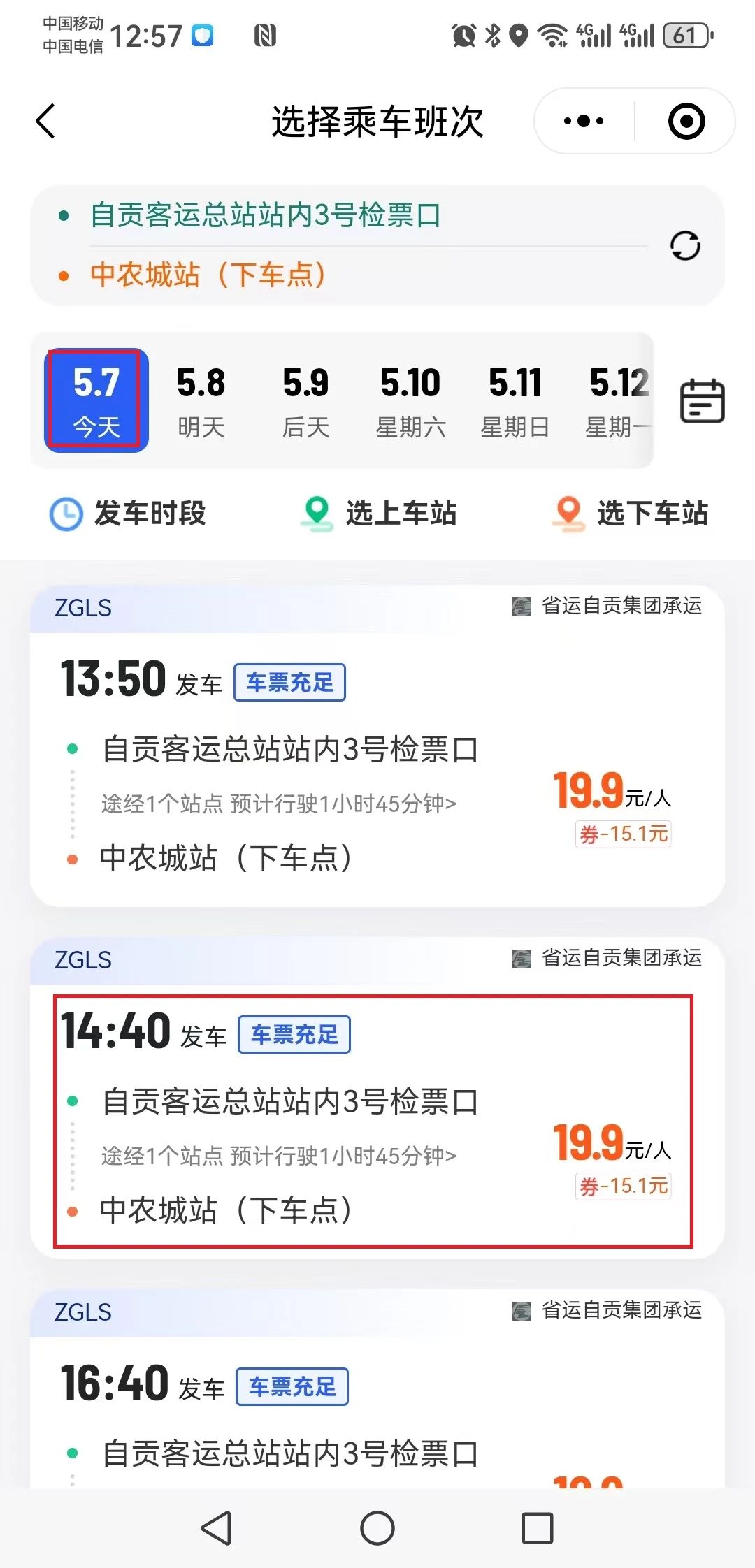Image resolution: width=755 pixels, height=1568 pixels.
Task: Edit the 中农城站 drop-off point
Action: [208, 275]
